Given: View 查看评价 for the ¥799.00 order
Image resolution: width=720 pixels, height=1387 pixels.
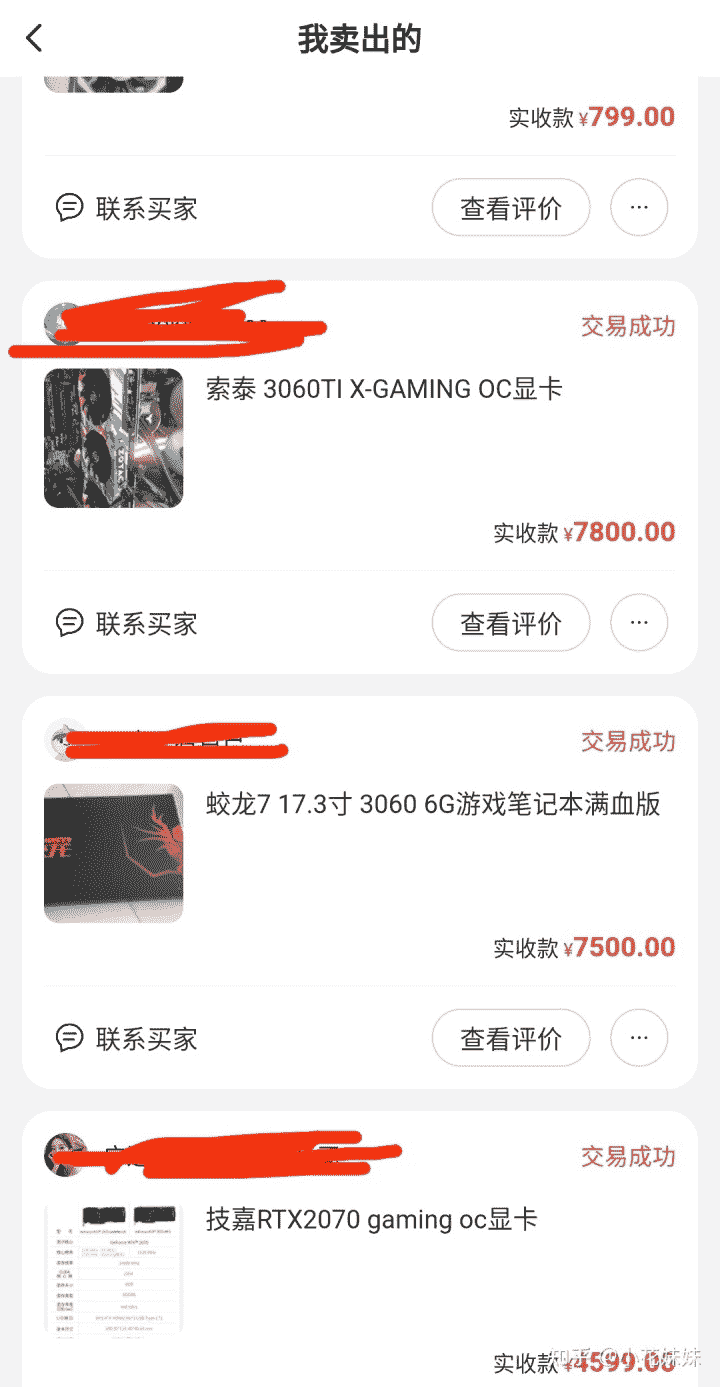Looking at the screenshot, I should 510,208.
